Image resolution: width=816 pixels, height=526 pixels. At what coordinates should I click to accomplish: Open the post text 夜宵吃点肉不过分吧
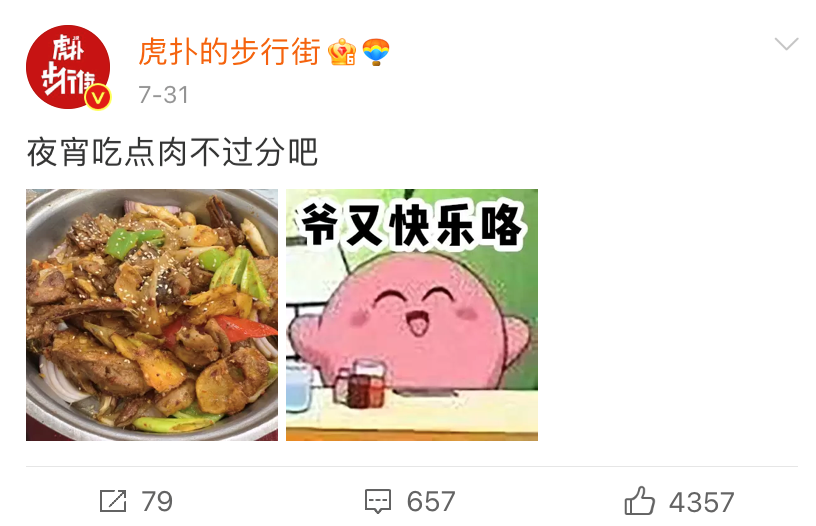[x=171, y=152]
